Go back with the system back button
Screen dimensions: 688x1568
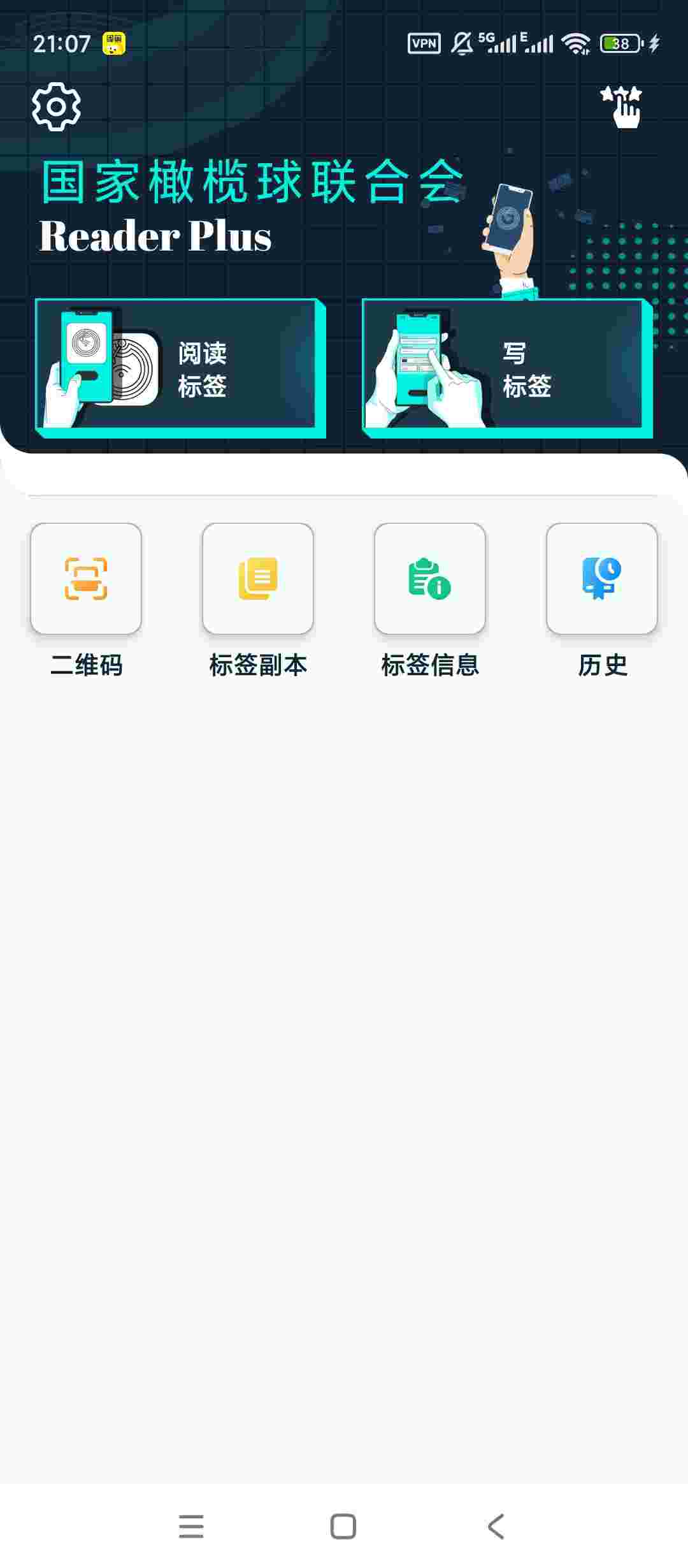pyautogui.click(x=496, y=1527)
